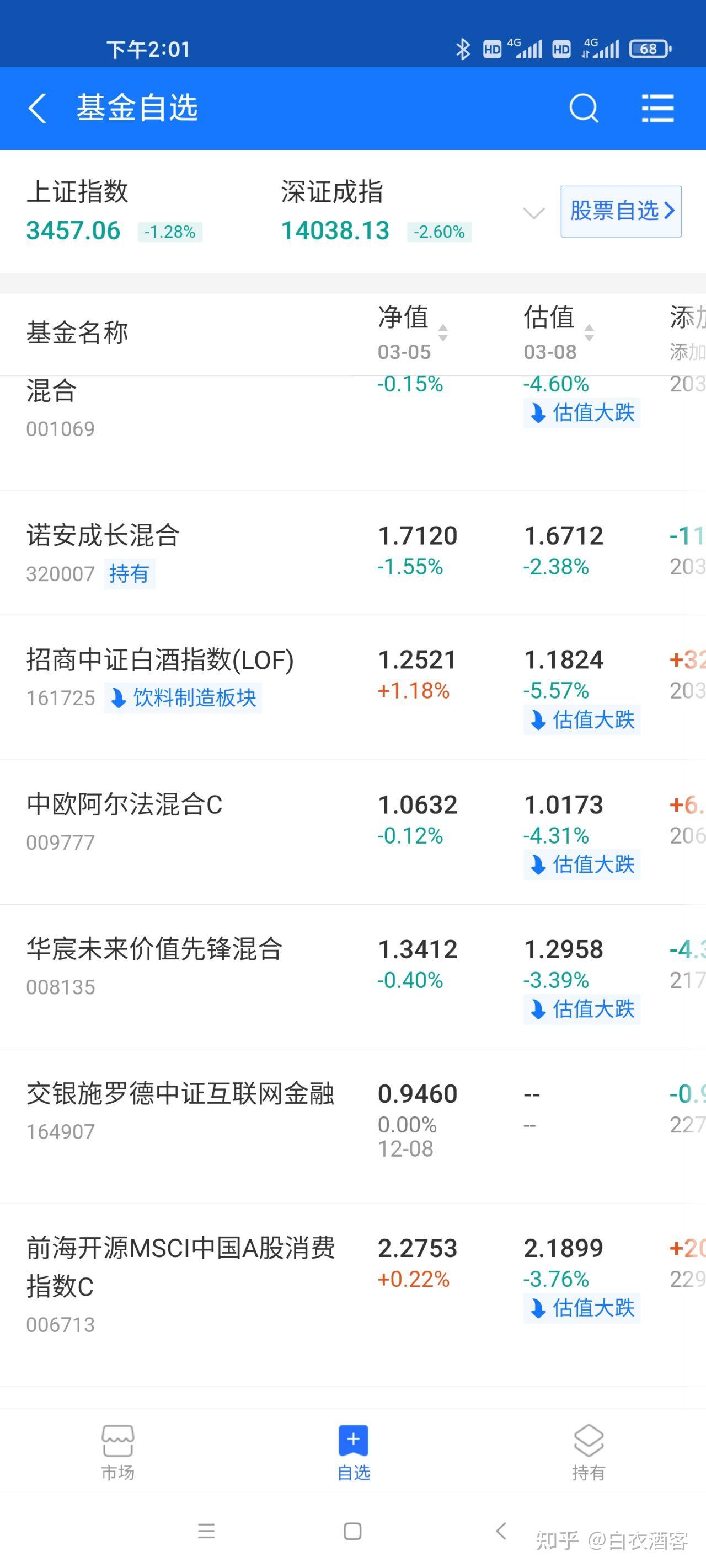Sort funds by 净值 column
The width and height of the screenshot is (706, 1568).
click(x=413, y=334)
